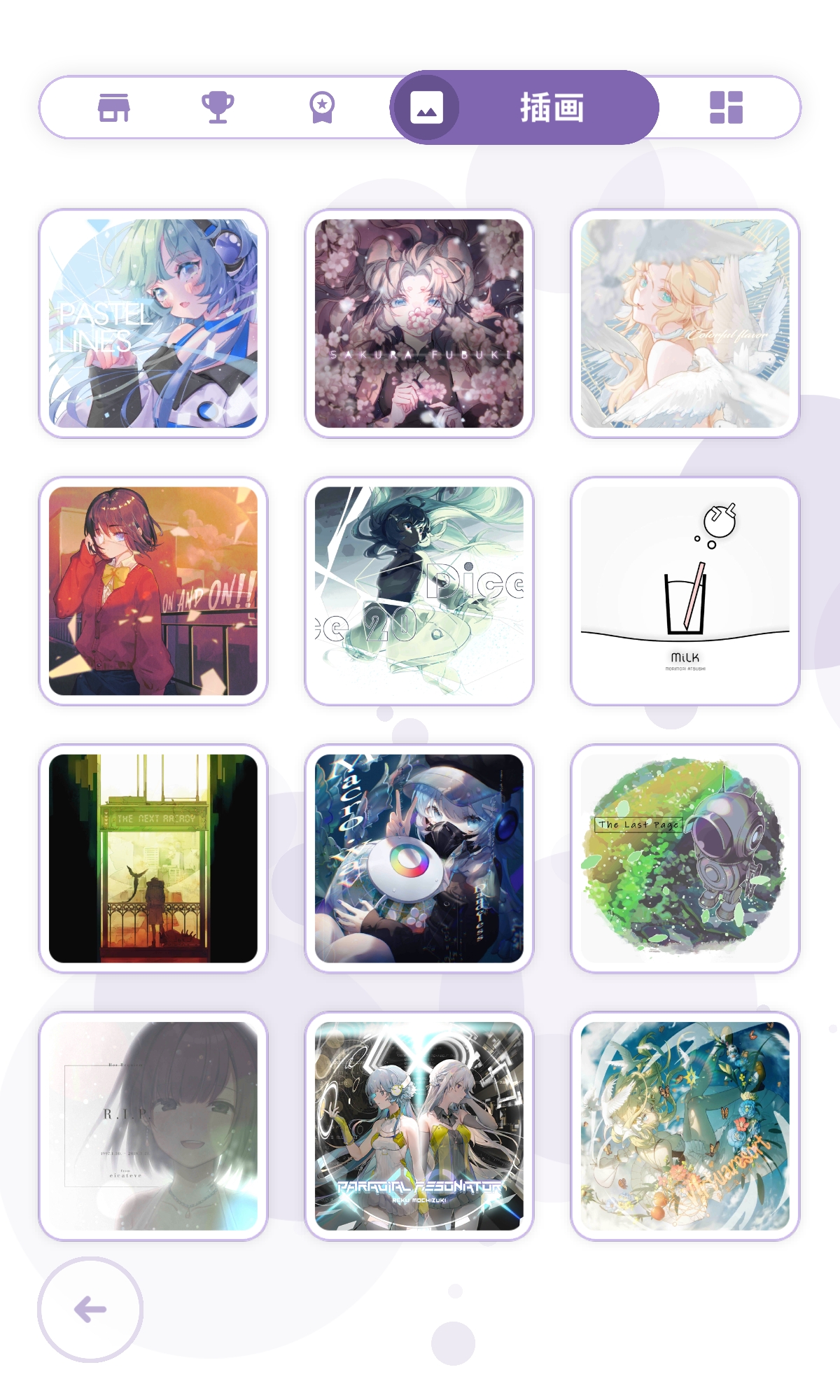This screenshot has width=840, height=1400.
Task: Switch to the shop storefront tab
Action: coord(113,107)
